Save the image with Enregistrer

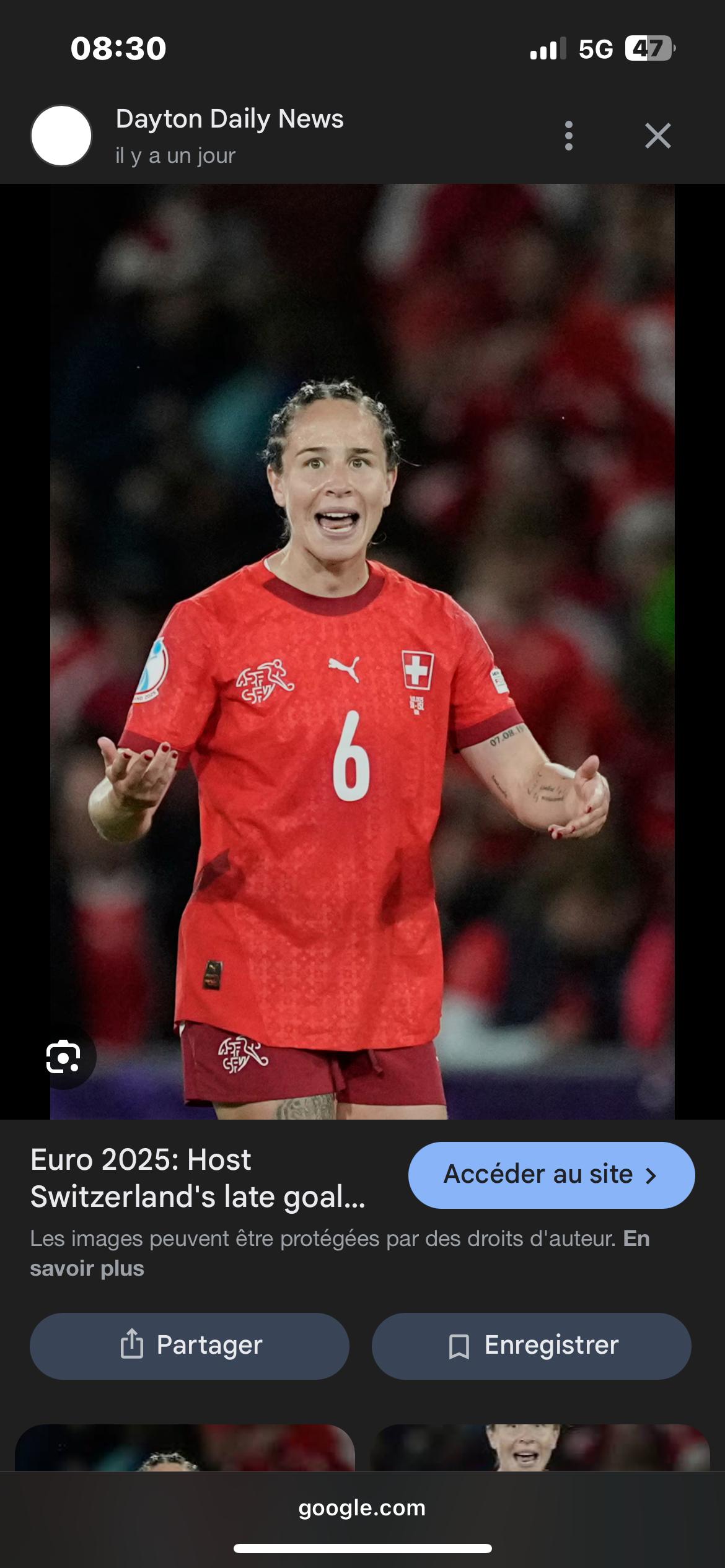[531, 1346]
